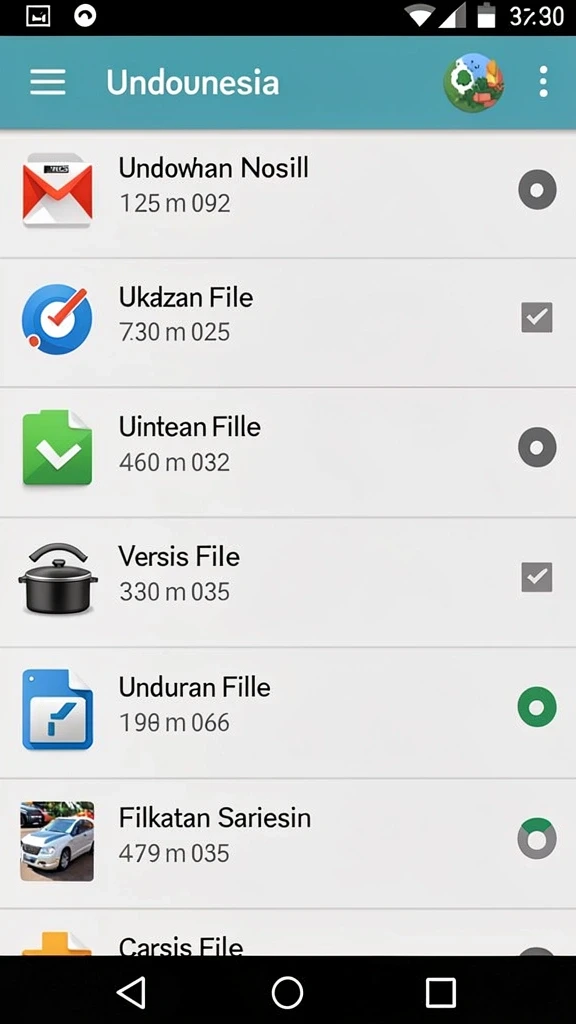This screenshot has height=1024, width=576.
Task: Open the Carsis File row
Action: 288,933
